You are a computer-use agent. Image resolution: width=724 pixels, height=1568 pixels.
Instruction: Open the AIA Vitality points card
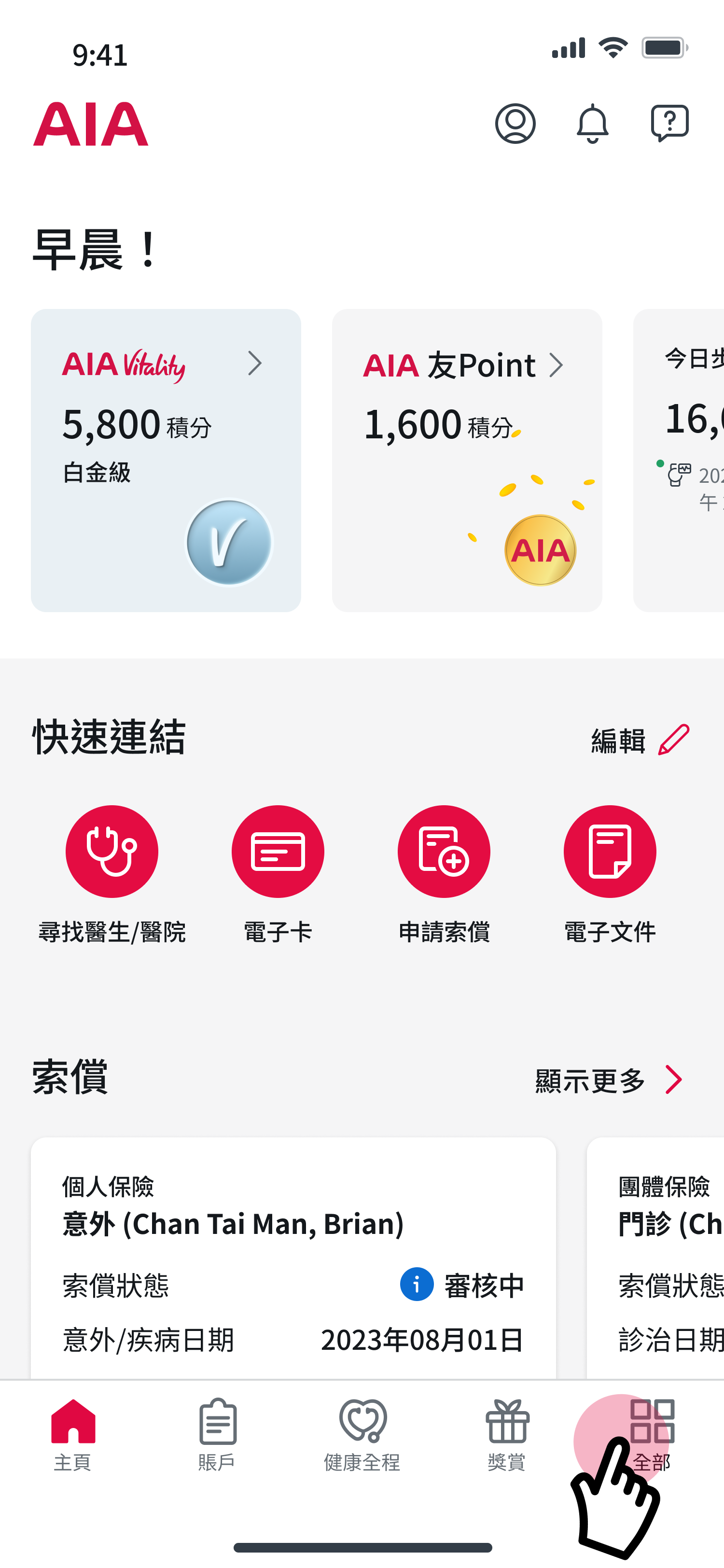166,460
